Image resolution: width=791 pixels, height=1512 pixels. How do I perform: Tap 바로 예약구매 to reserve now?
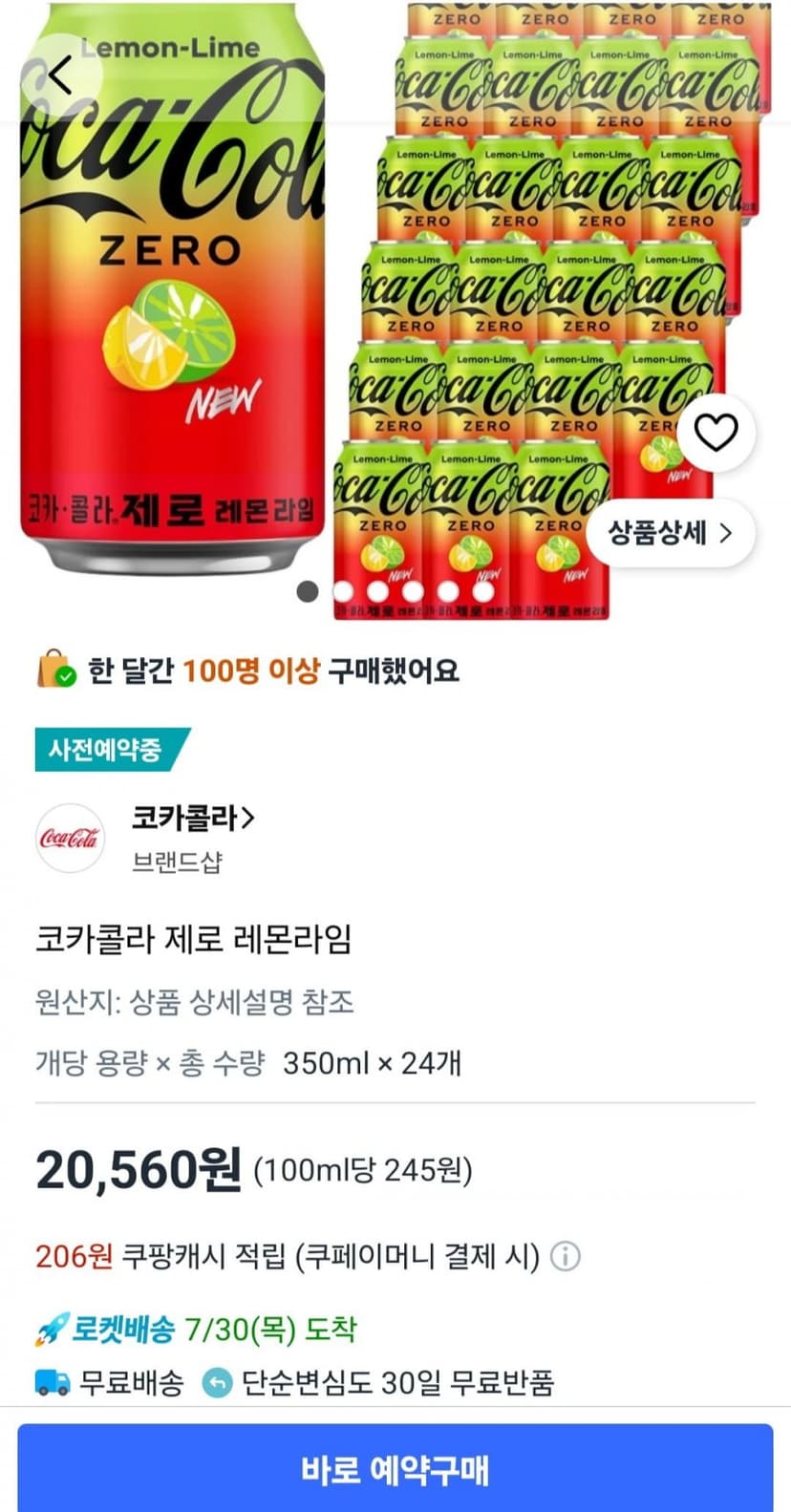[395, 1468]
